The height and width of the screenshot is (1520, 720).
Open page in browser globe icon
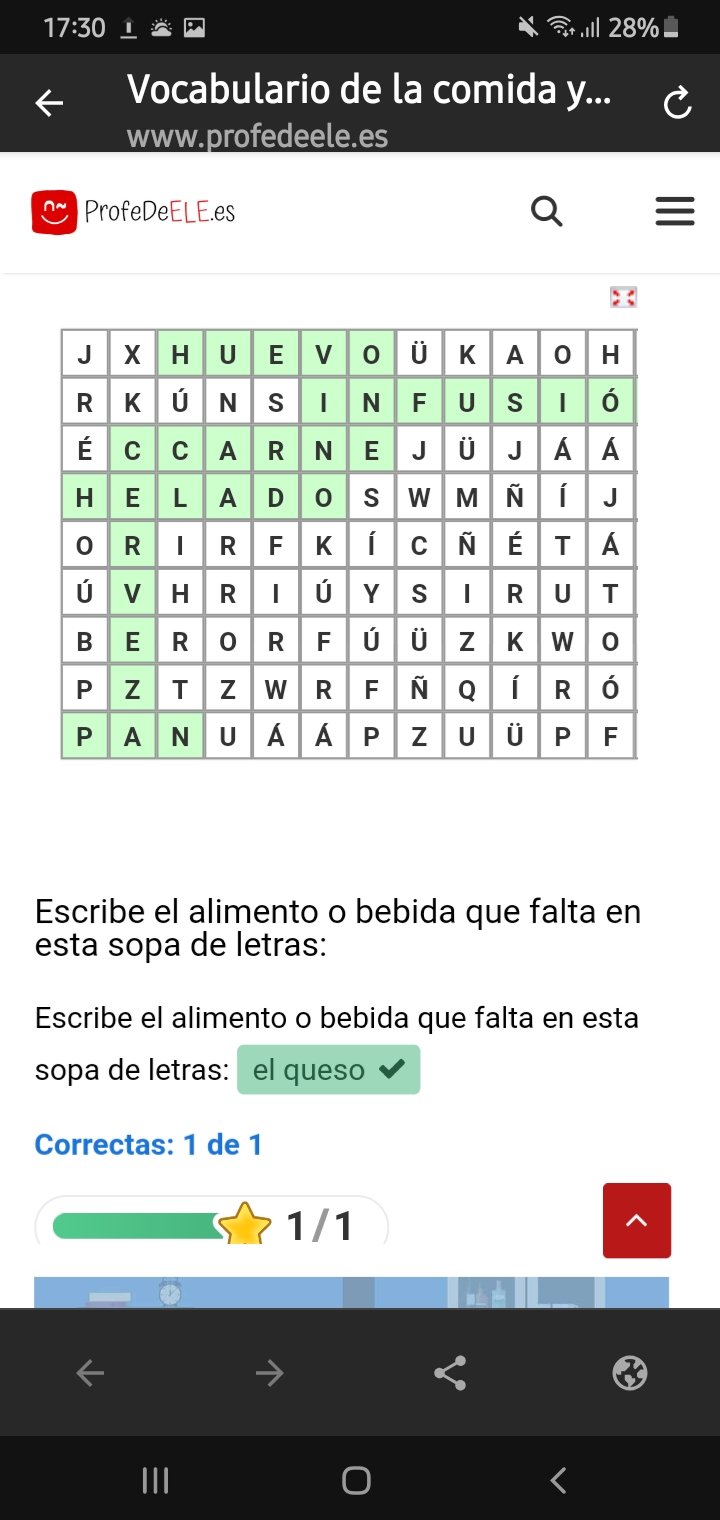click(x=629, y=1374)
